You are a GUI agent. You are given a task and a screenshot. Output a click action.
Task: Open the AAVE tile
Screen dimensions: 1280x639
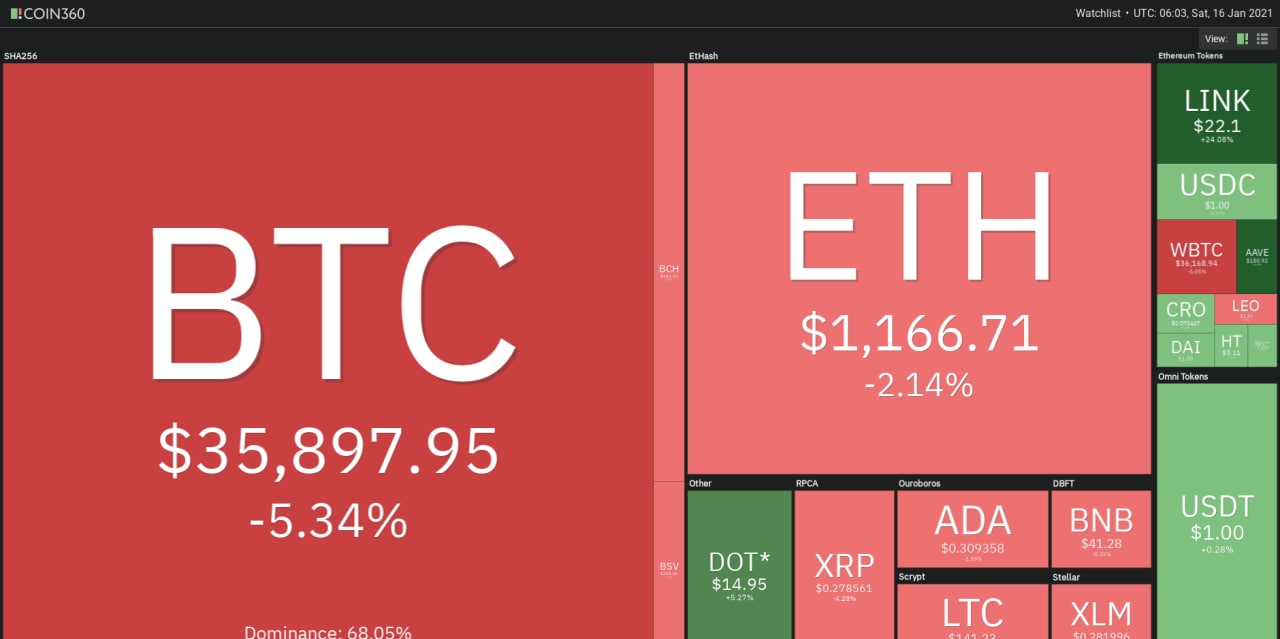1257,255
